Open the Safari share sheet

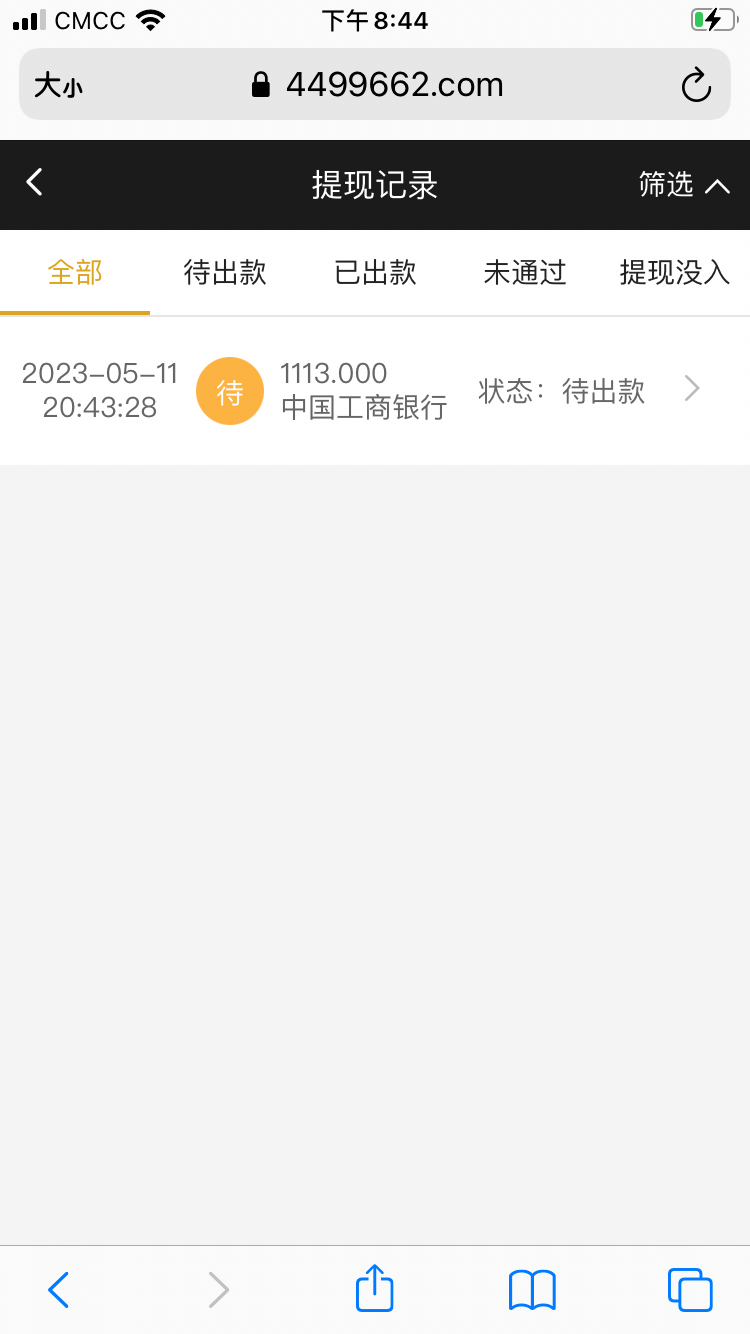pos(373,1289)
